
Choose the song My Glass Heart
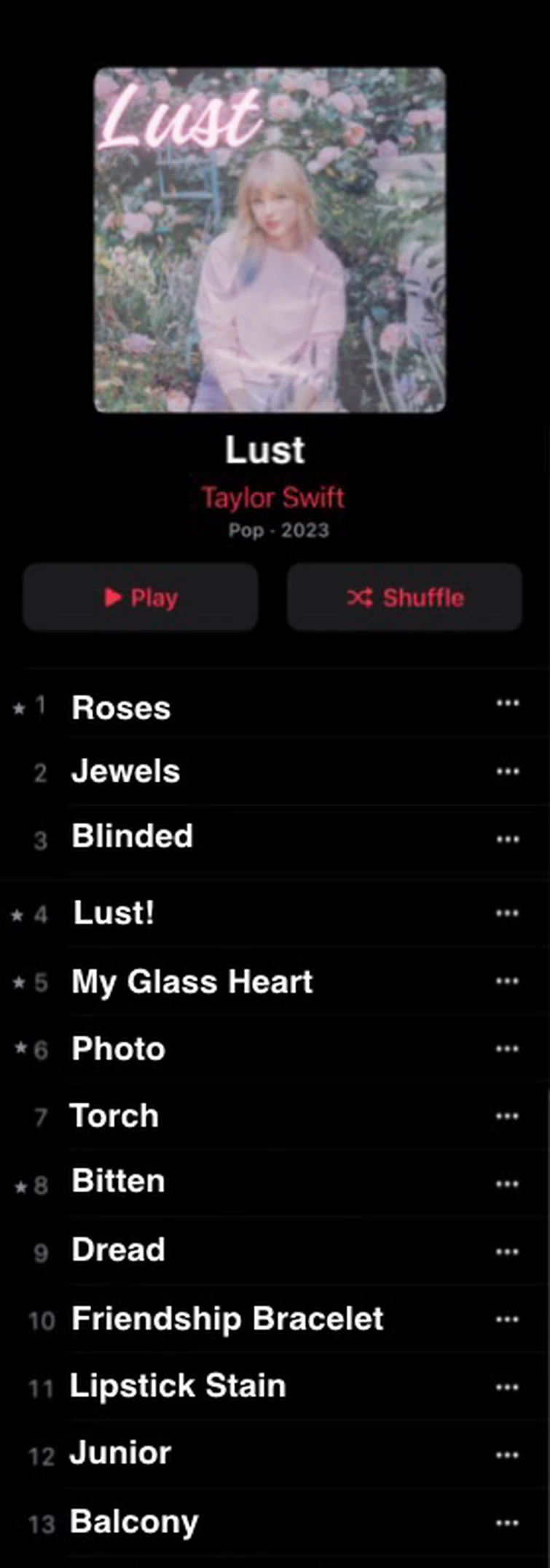click(192, 981)
